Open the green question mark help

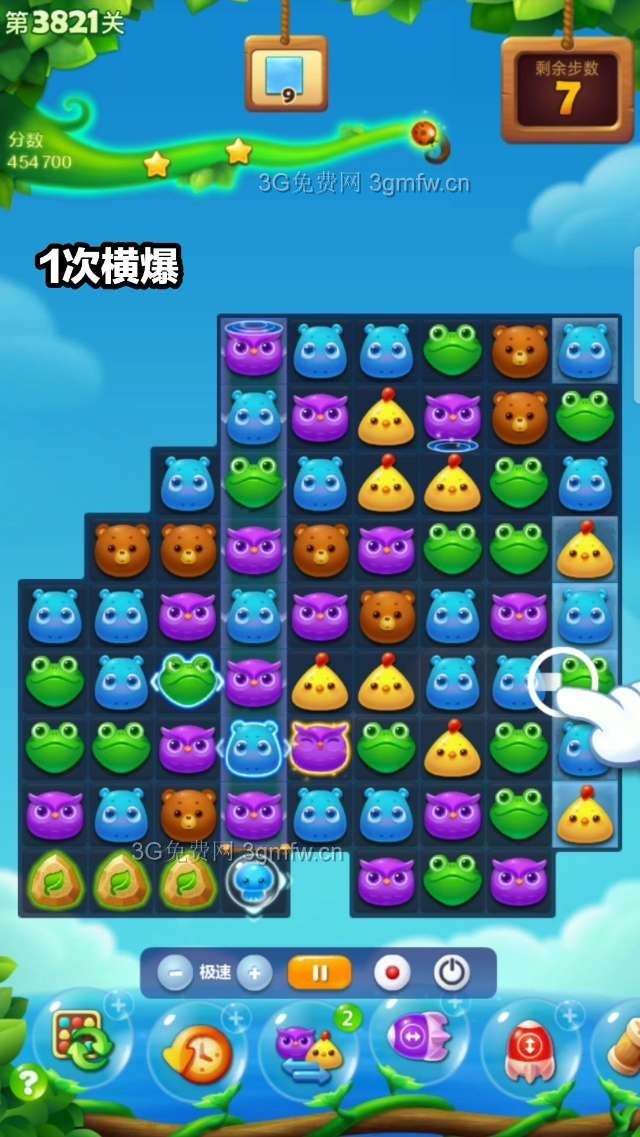(27, 1083)
